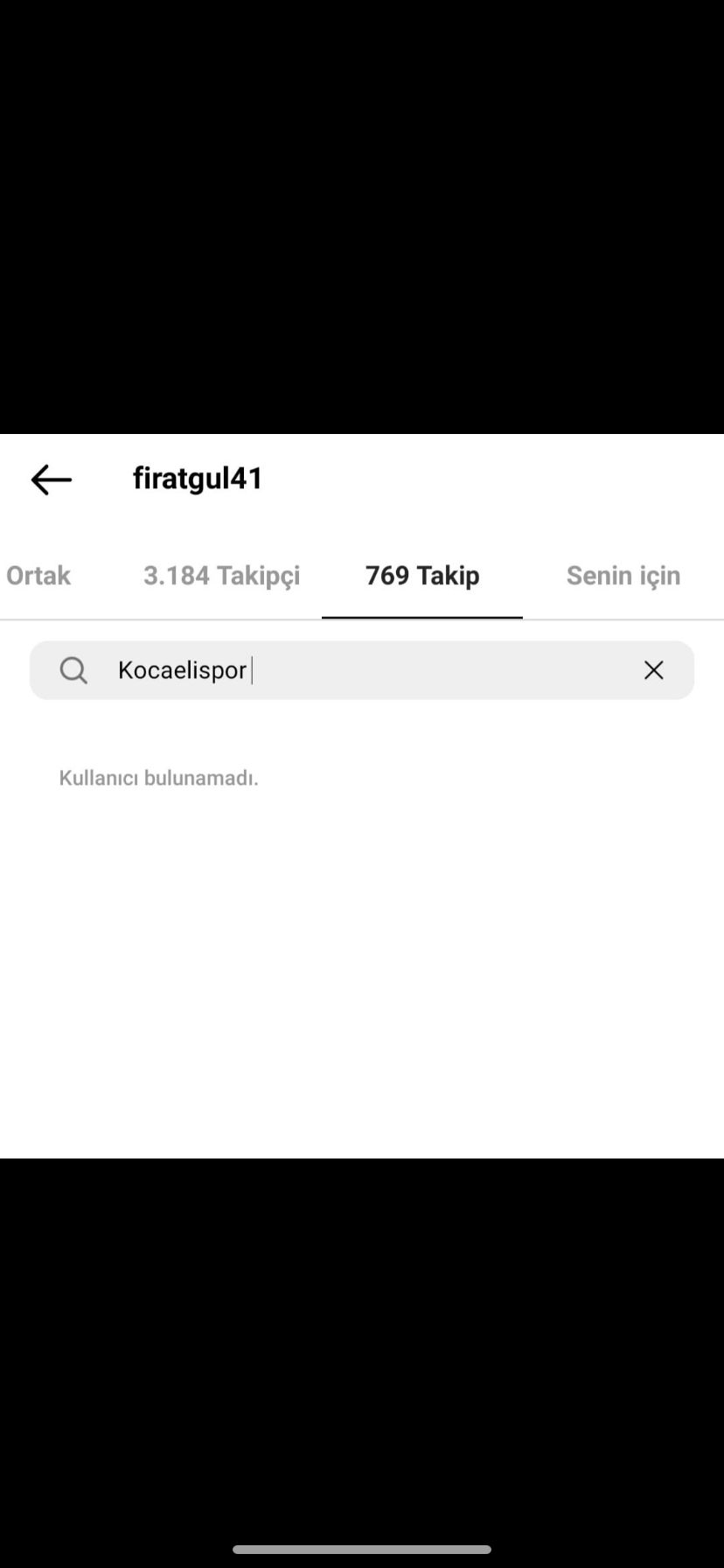Screen dimensions: 724x1568
Task: Clear the Kocaelispor search text
Action: click(653, 670)
